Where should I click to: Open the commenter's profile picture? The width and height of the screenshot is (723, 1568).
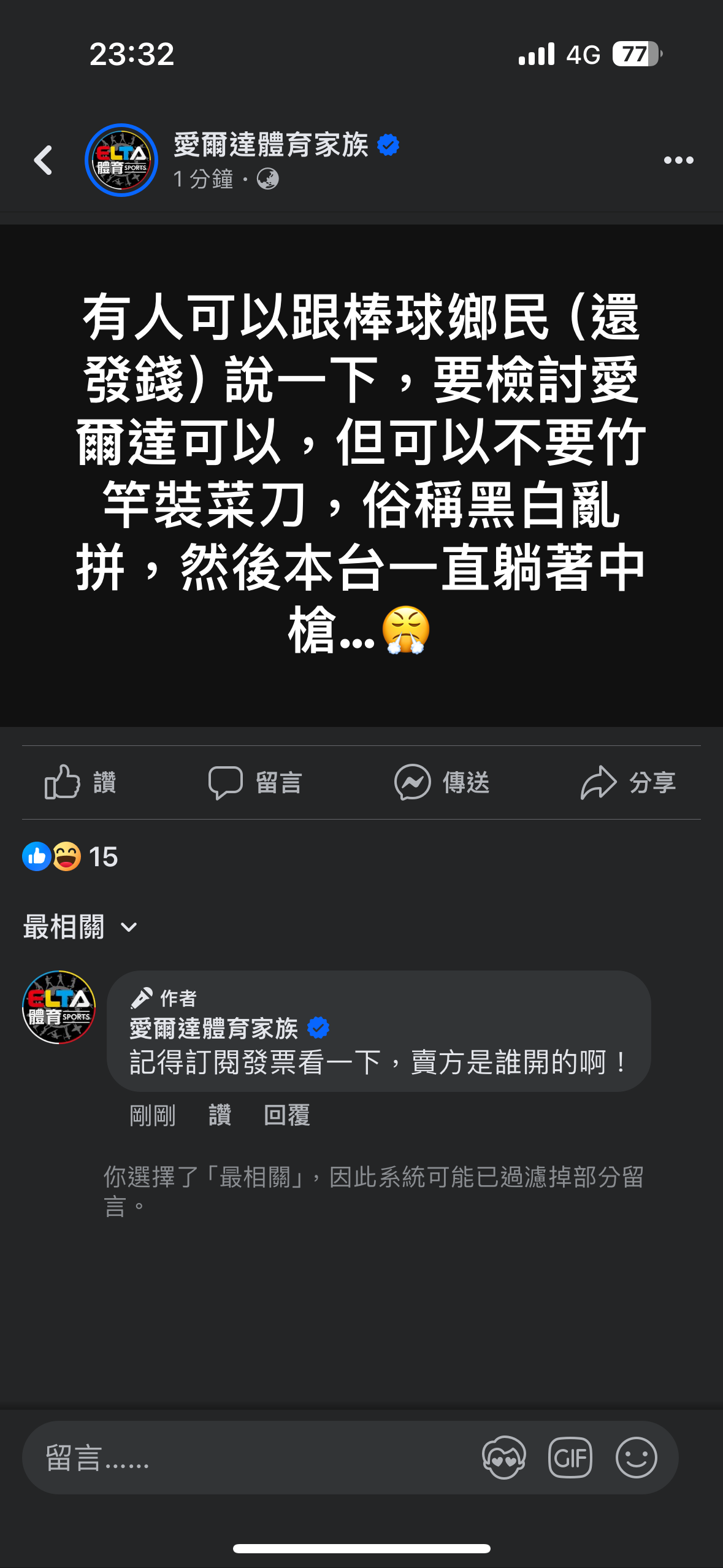tap(59, 1007)
